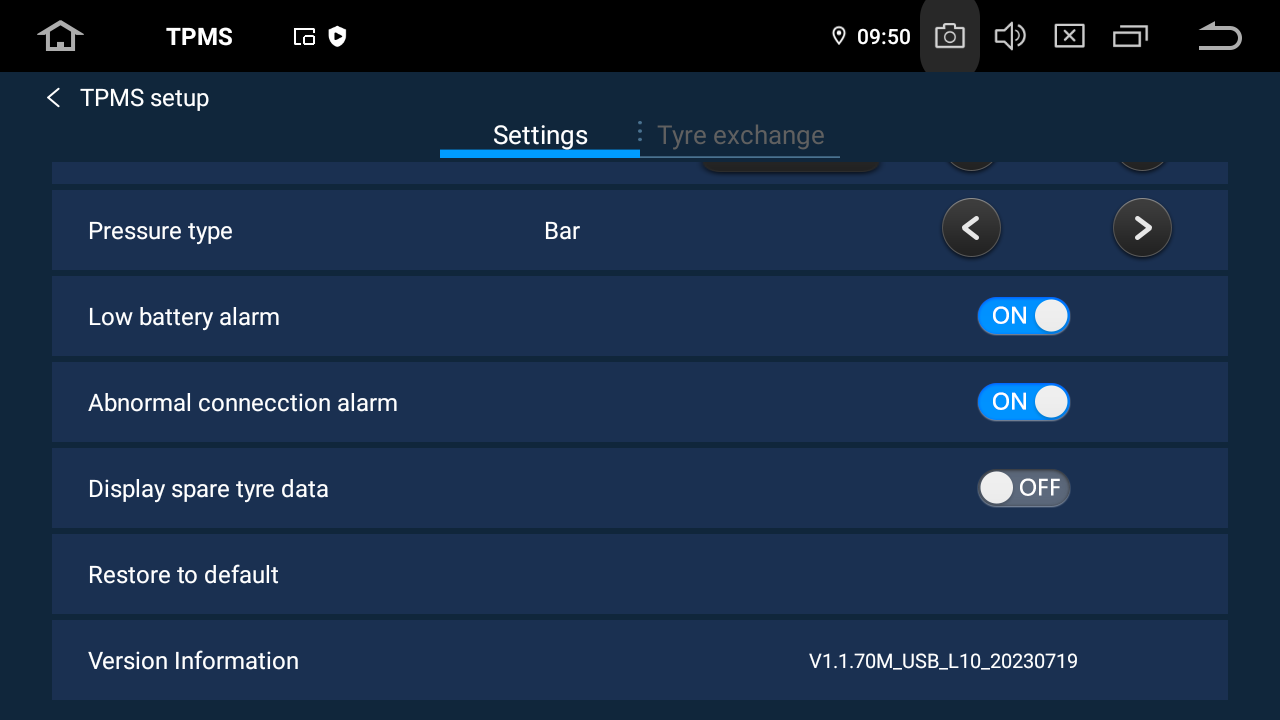The image size is (1280, 720).
Task: Change pressure type to next unit
Action: pos(1142,229)
